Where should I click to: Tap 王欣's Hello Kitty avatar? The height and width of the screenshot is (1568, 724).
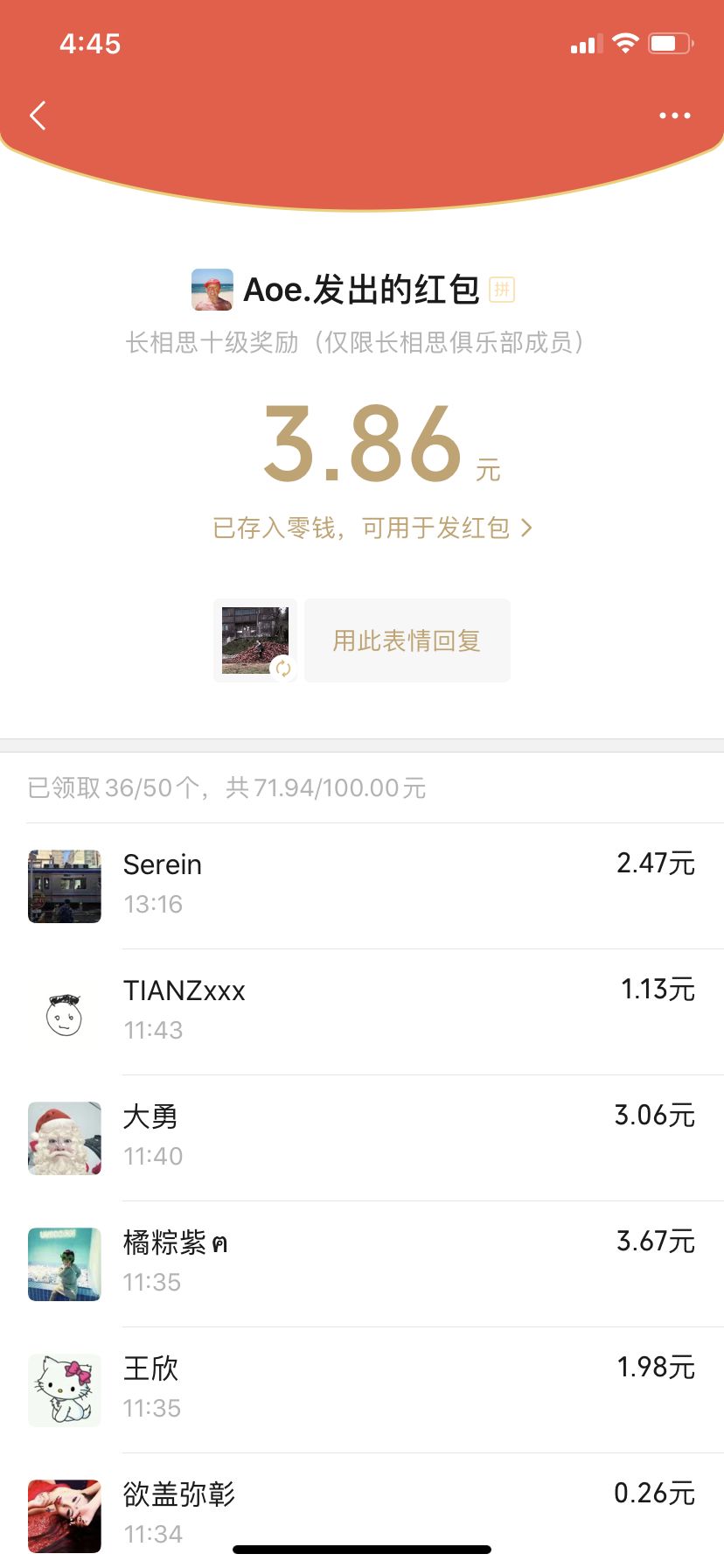(64, 1389)
